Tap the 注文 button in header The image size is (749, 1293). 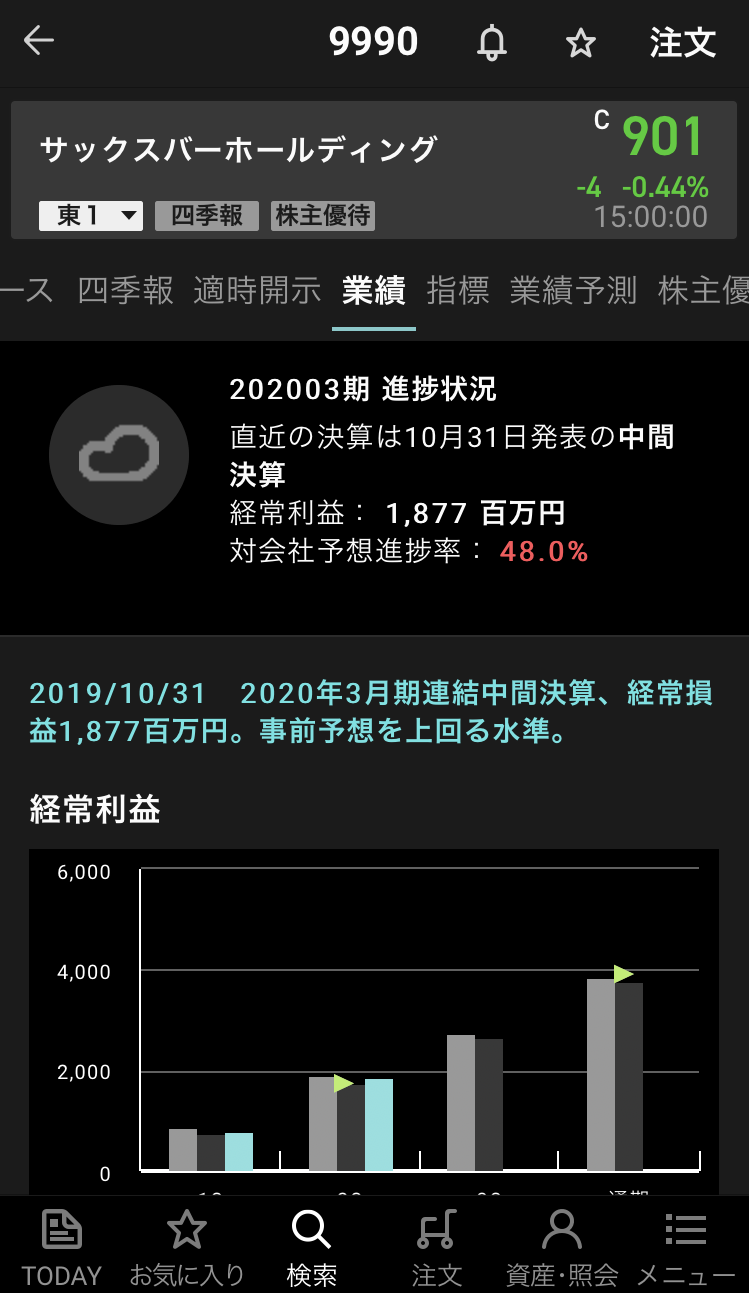click(682, 43)
